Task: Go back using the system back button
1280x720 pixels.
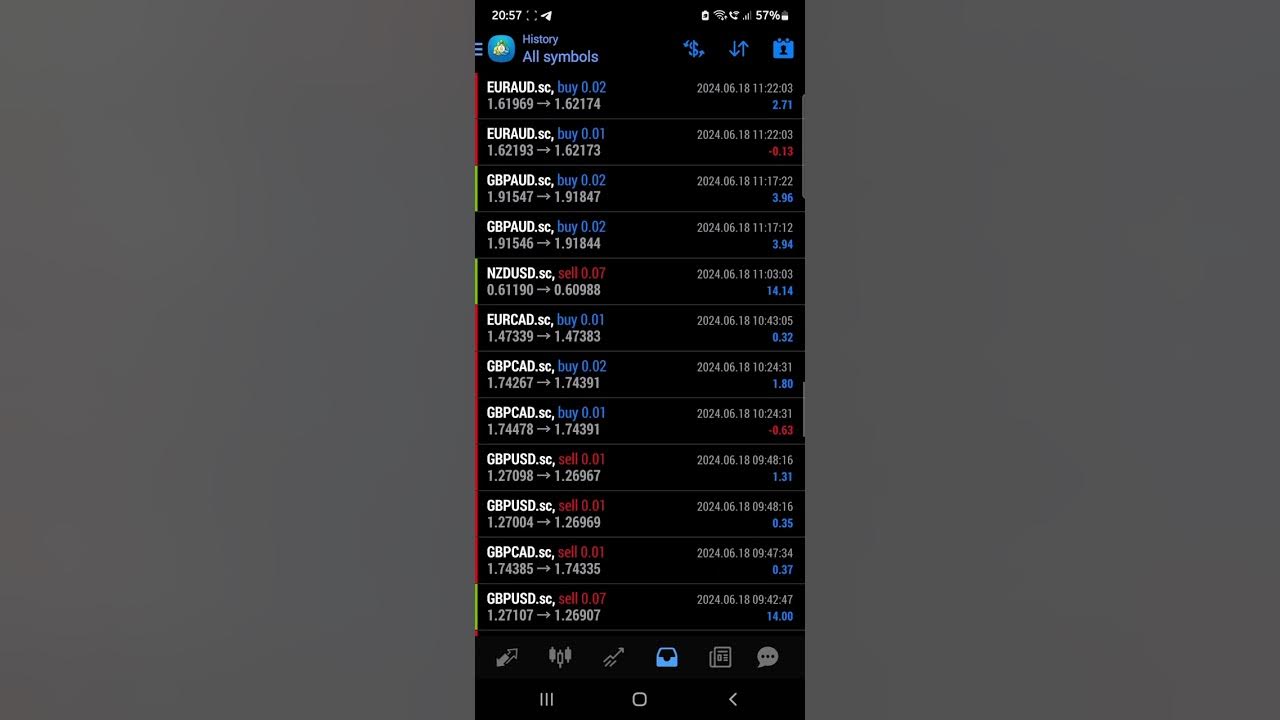Action: [733, 699]
